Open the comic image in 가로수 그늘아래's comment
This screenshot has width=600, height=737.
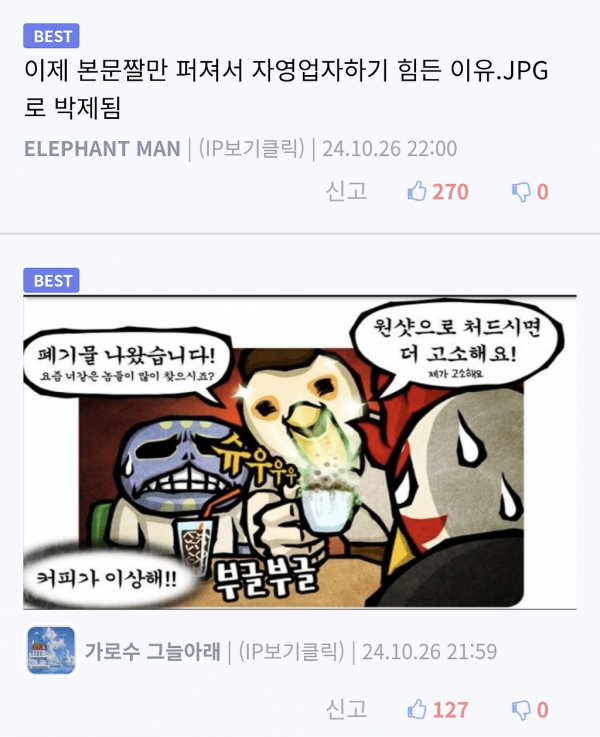point(300,452)
